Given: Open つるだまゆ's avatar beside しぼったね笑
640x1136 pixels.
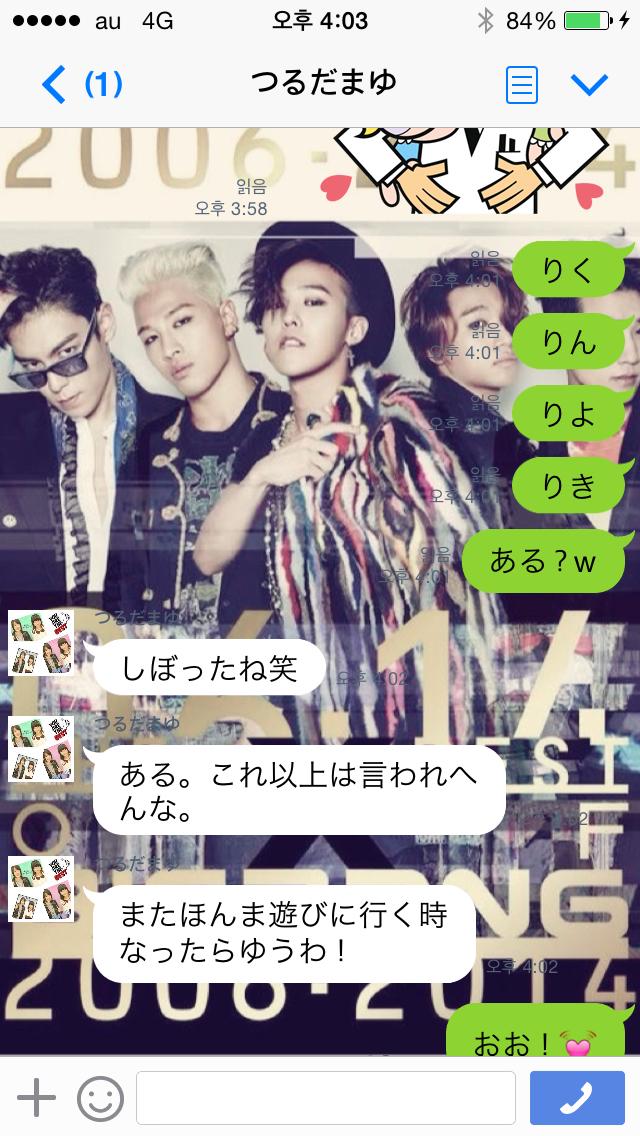Looking at the screenshot, I should [41, 643].
